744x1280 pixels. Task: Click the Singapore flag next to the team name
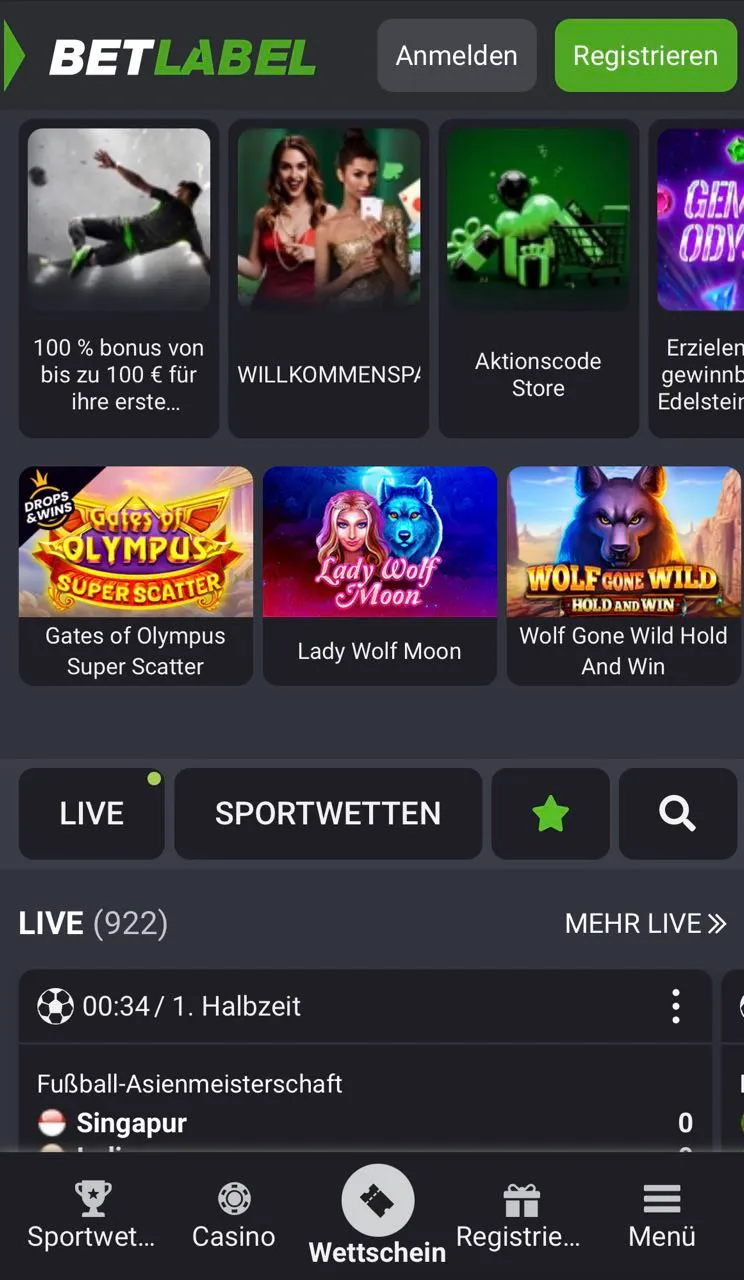[51, 1123]
